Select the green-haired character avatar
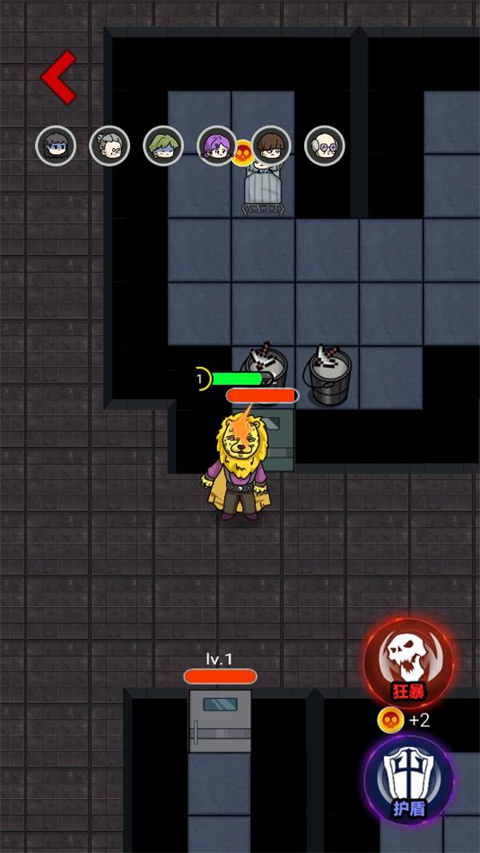 coord(163,146)
